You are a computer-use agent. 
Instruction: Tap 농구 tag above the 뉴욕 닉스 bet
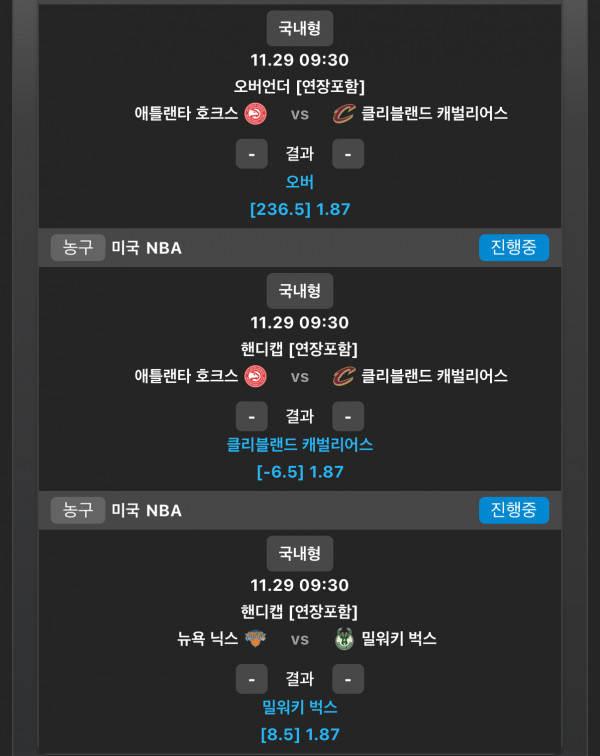point(78,510)
